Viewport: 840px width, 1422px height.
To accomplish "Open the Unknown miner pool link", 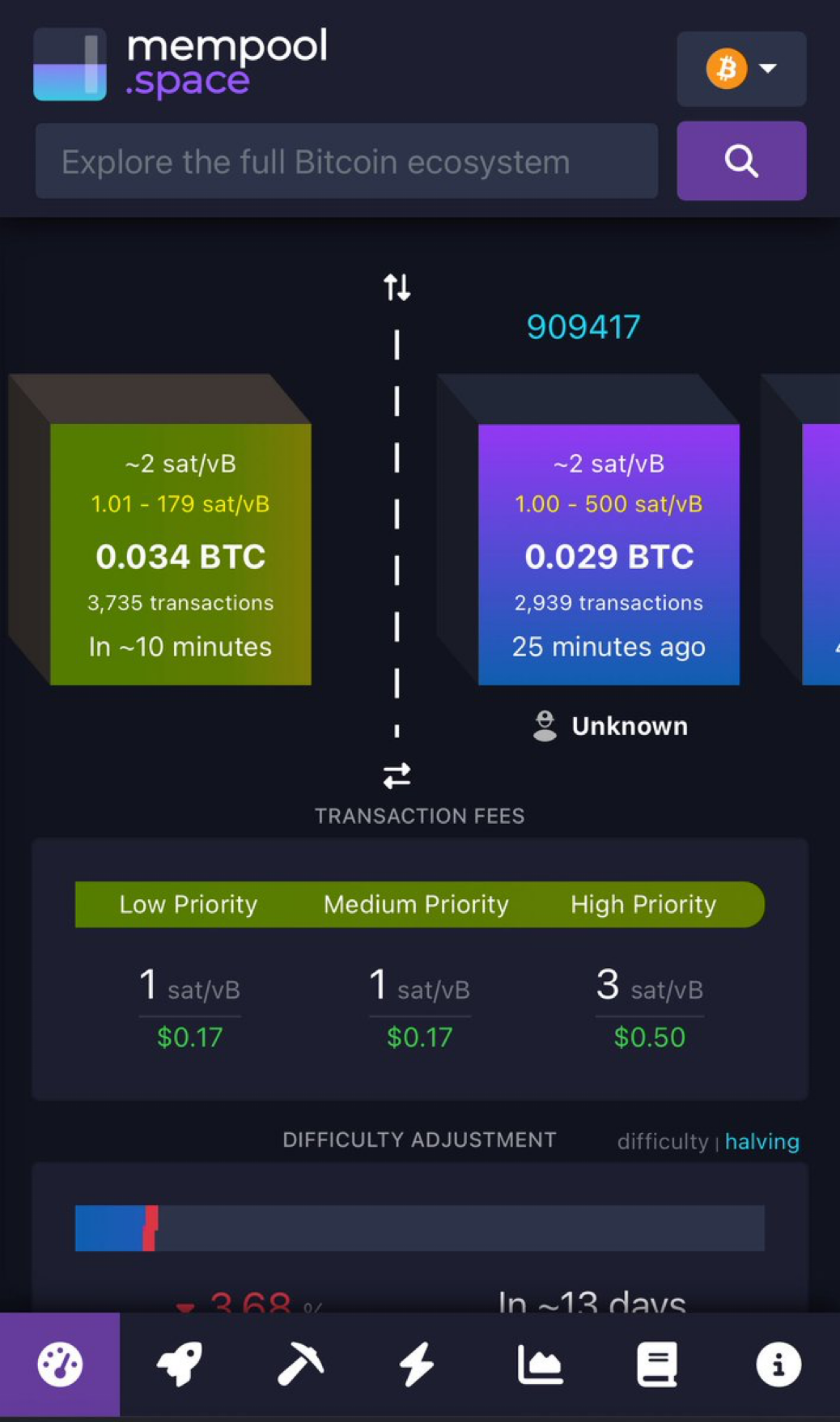I will click(612, 726).
